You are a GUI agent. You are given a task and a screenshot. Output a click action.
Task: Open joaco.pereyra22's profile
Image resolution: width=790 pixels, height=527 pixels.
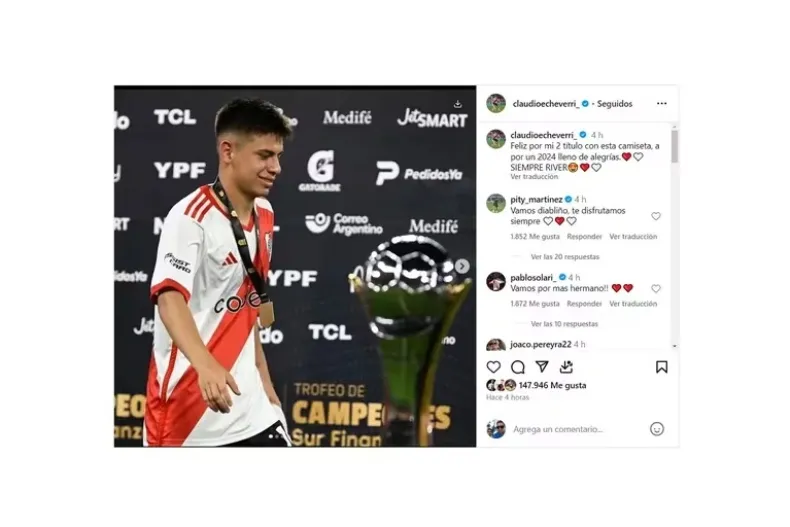point(540,344)
